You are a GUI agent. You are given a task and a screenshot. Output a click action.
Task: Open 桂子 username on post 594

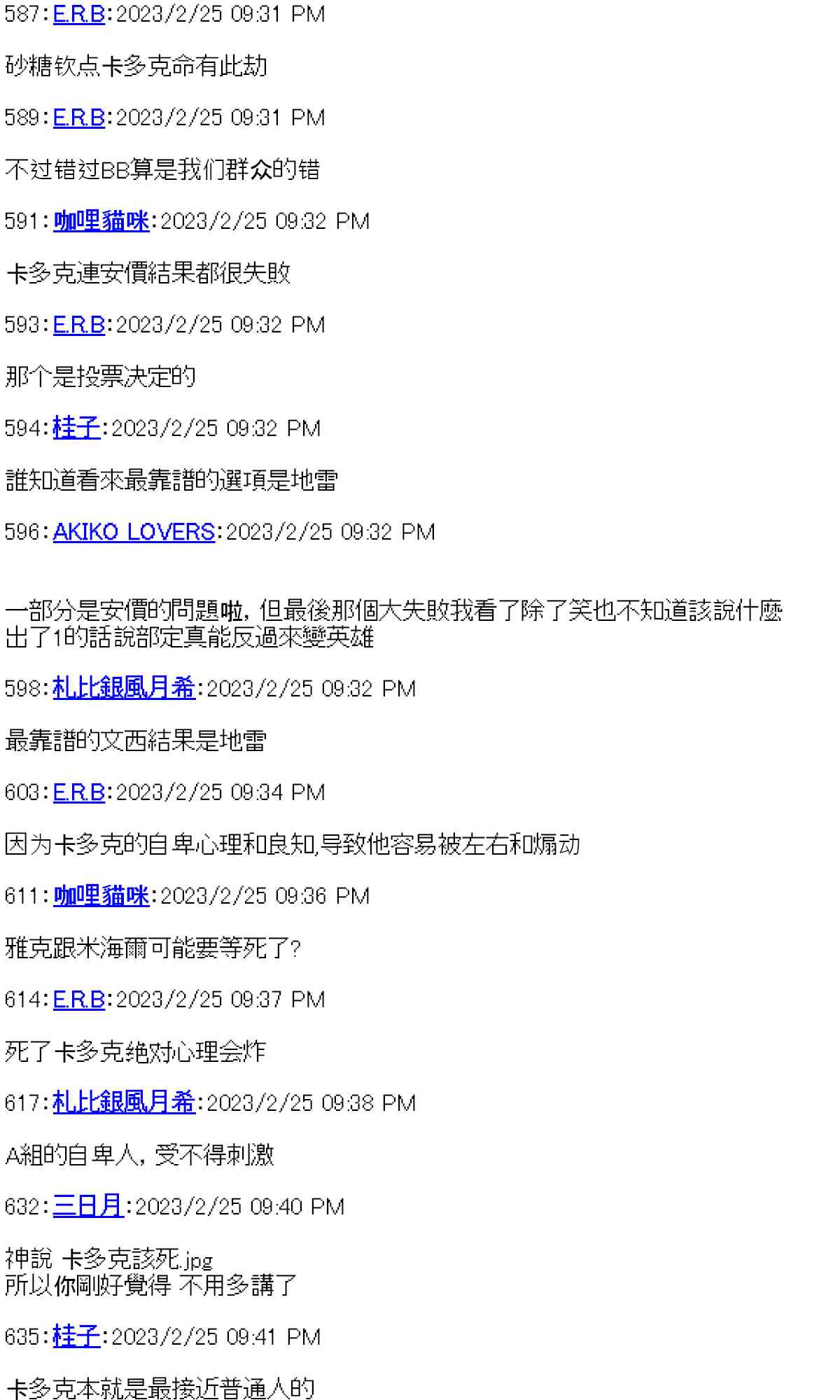click(x=76, y=428)
